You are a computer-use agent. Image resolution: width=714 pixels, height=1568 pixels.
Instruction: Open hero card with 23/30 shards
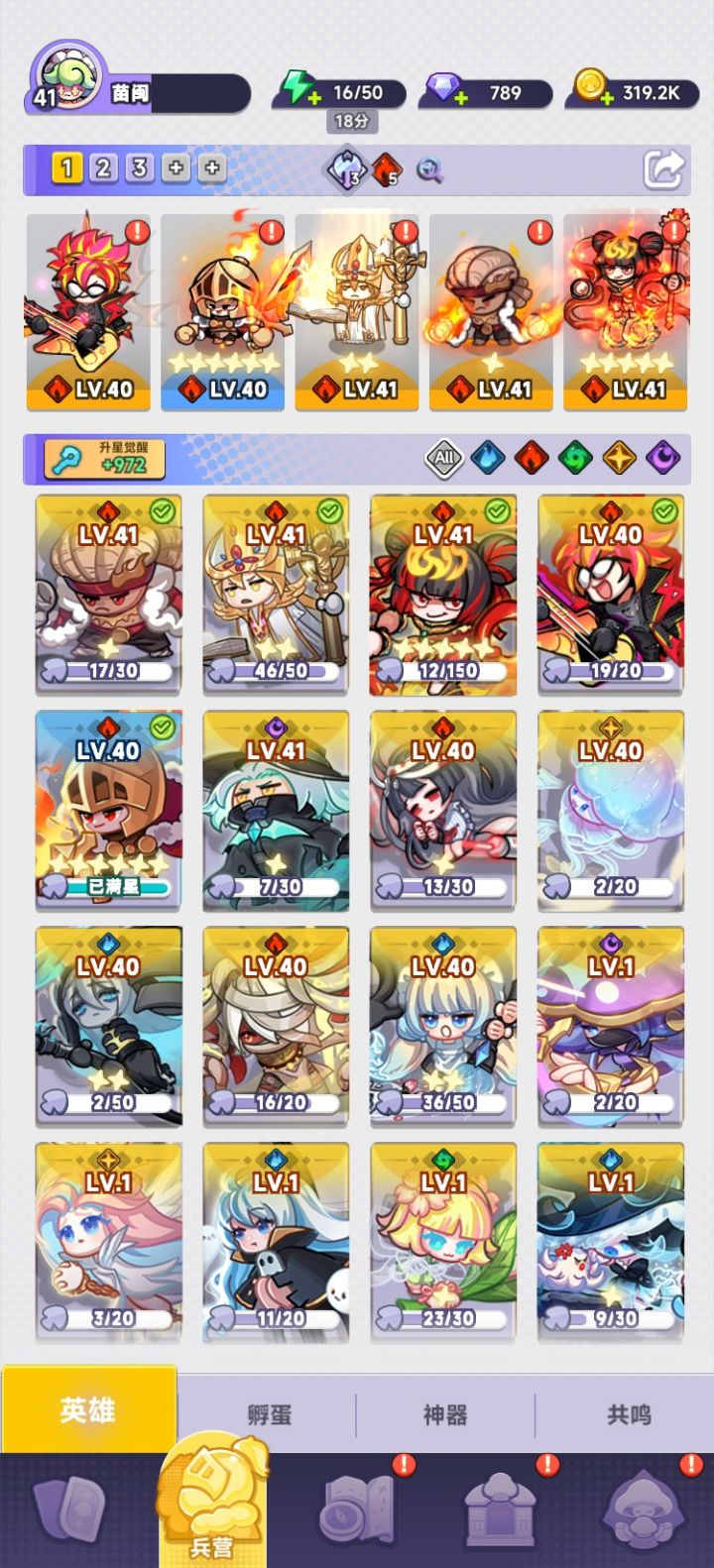tap(443, 1242)
